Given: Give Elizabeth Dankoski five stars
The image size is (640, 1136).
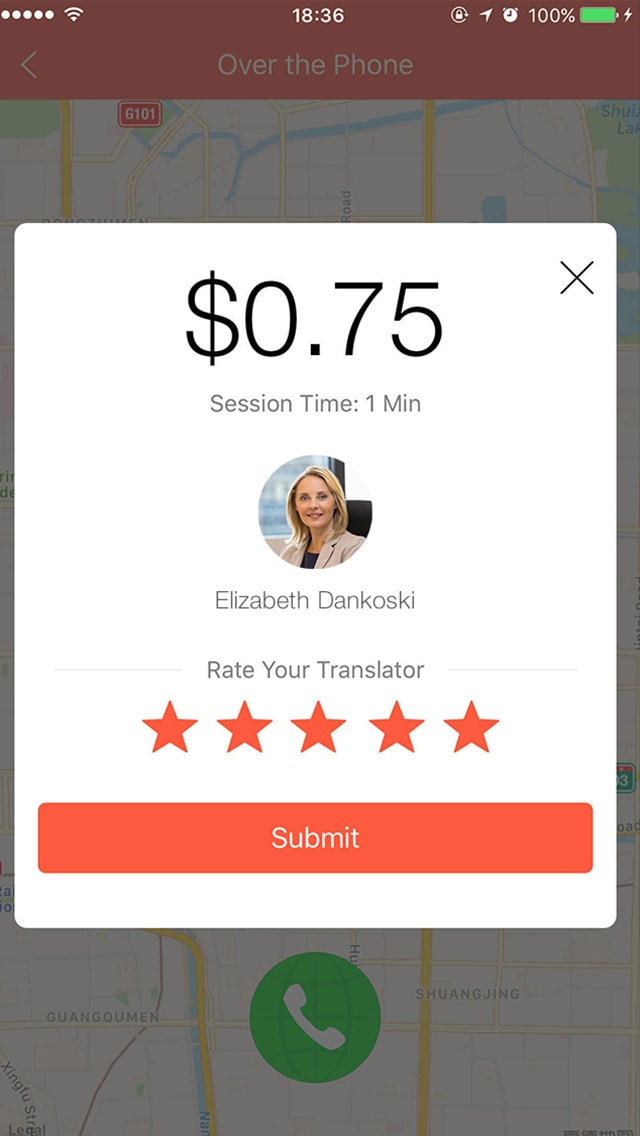Looking at the screenshot, I should pos(471,727).
